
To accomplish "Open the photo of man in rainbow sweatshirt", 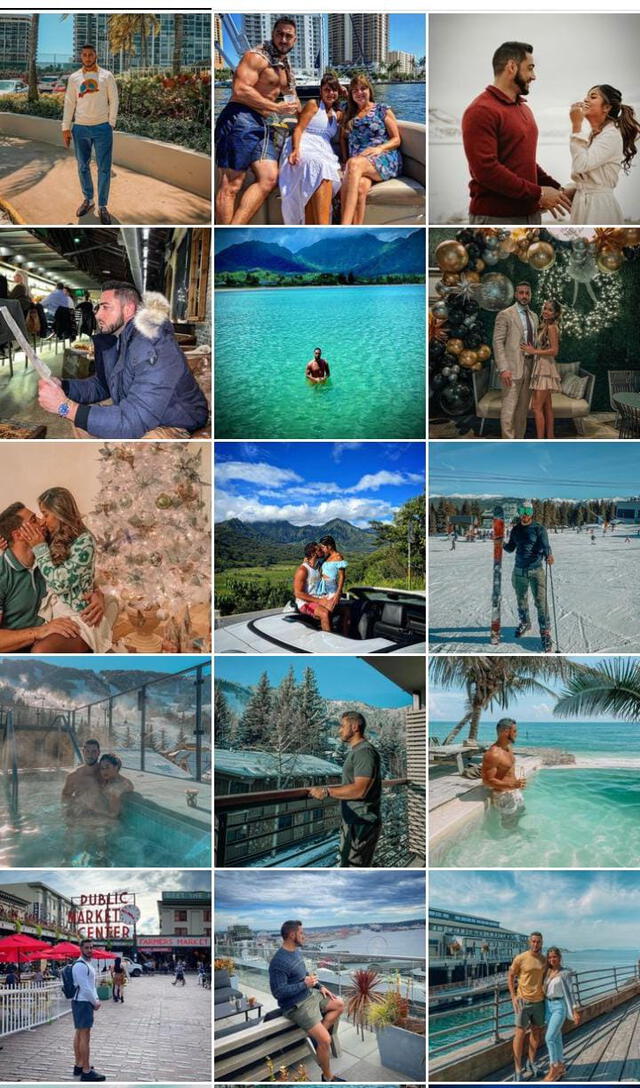I will tap(105, 118).
